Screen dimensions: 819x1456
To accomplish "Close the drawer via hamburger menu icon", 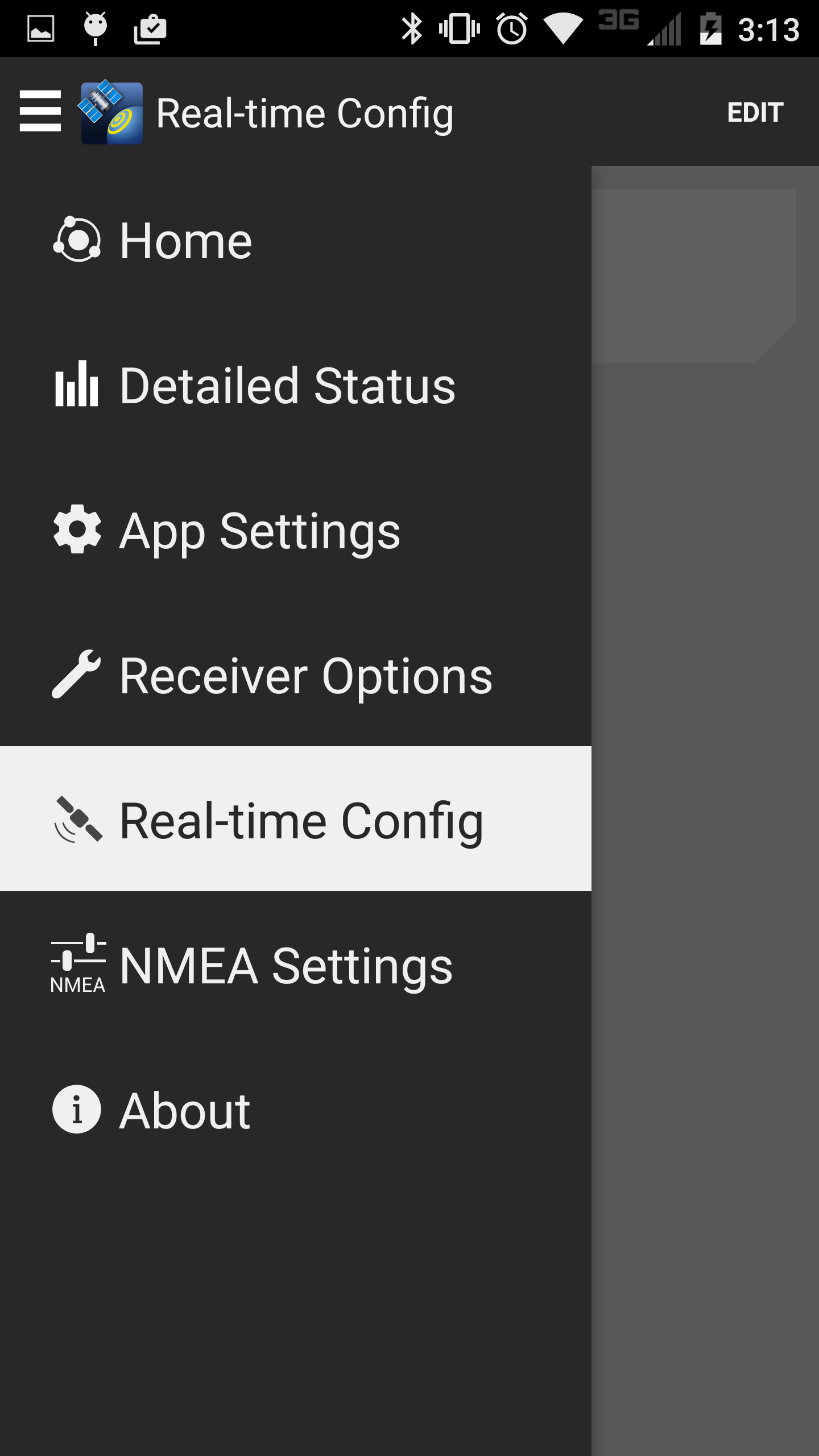I will pos(40,111).
